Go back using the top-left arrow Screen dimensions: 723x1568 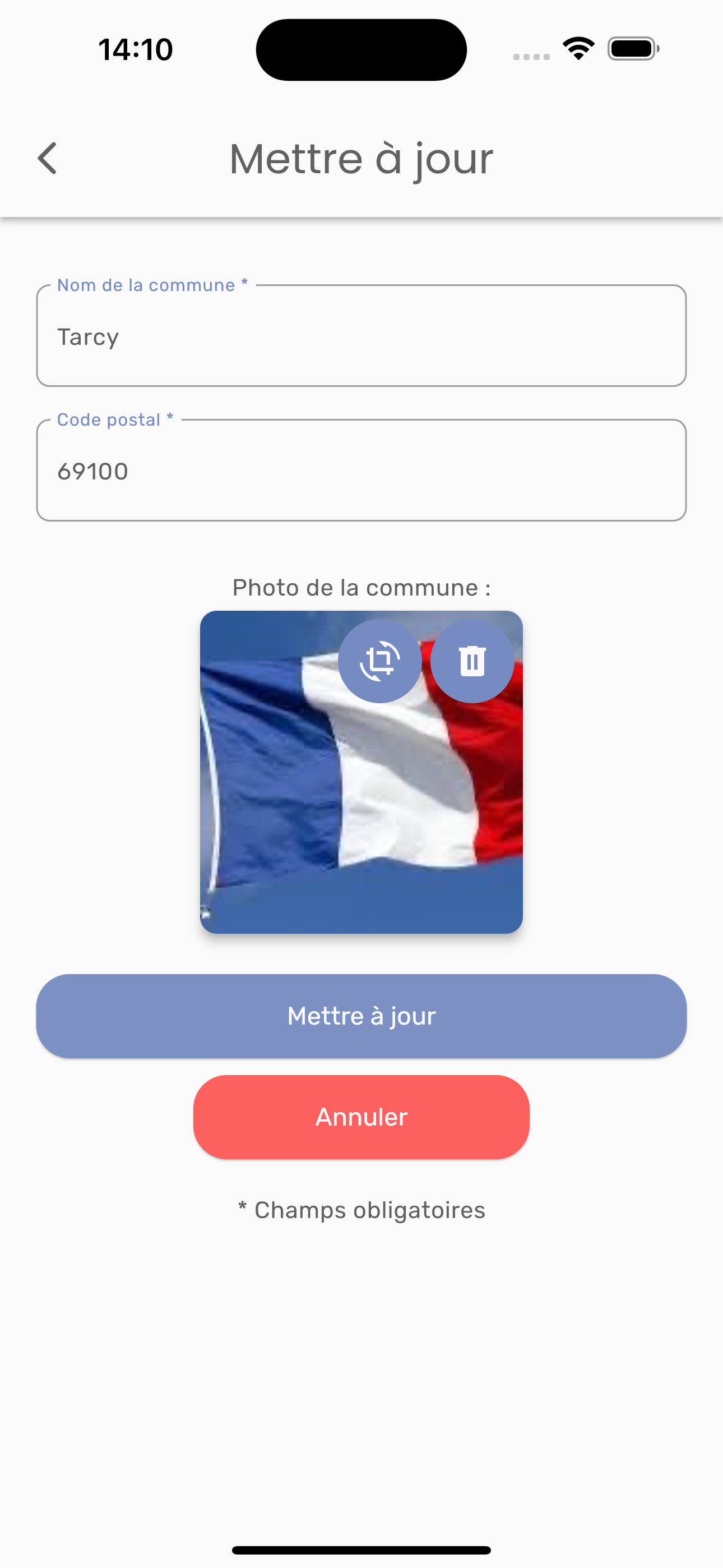(48, 158)
